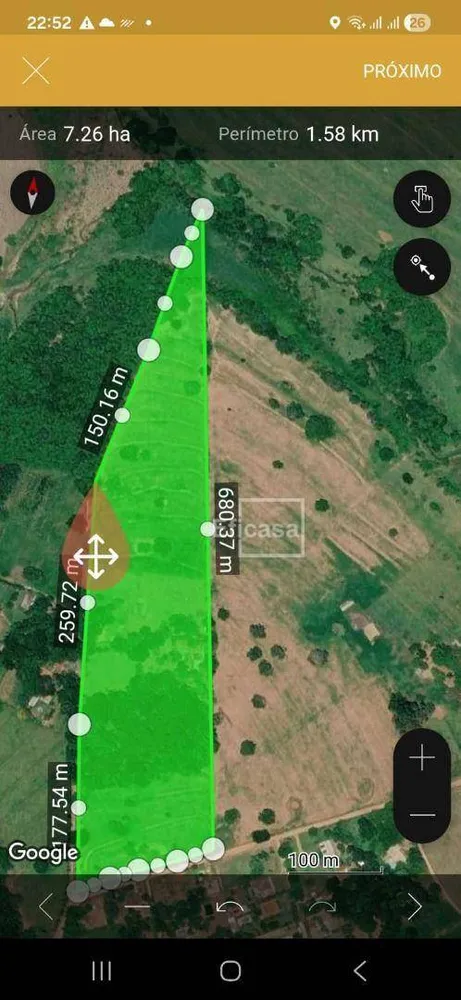Remove the selected point with minus icon
461x1000 pixels.
pos(137,906)
